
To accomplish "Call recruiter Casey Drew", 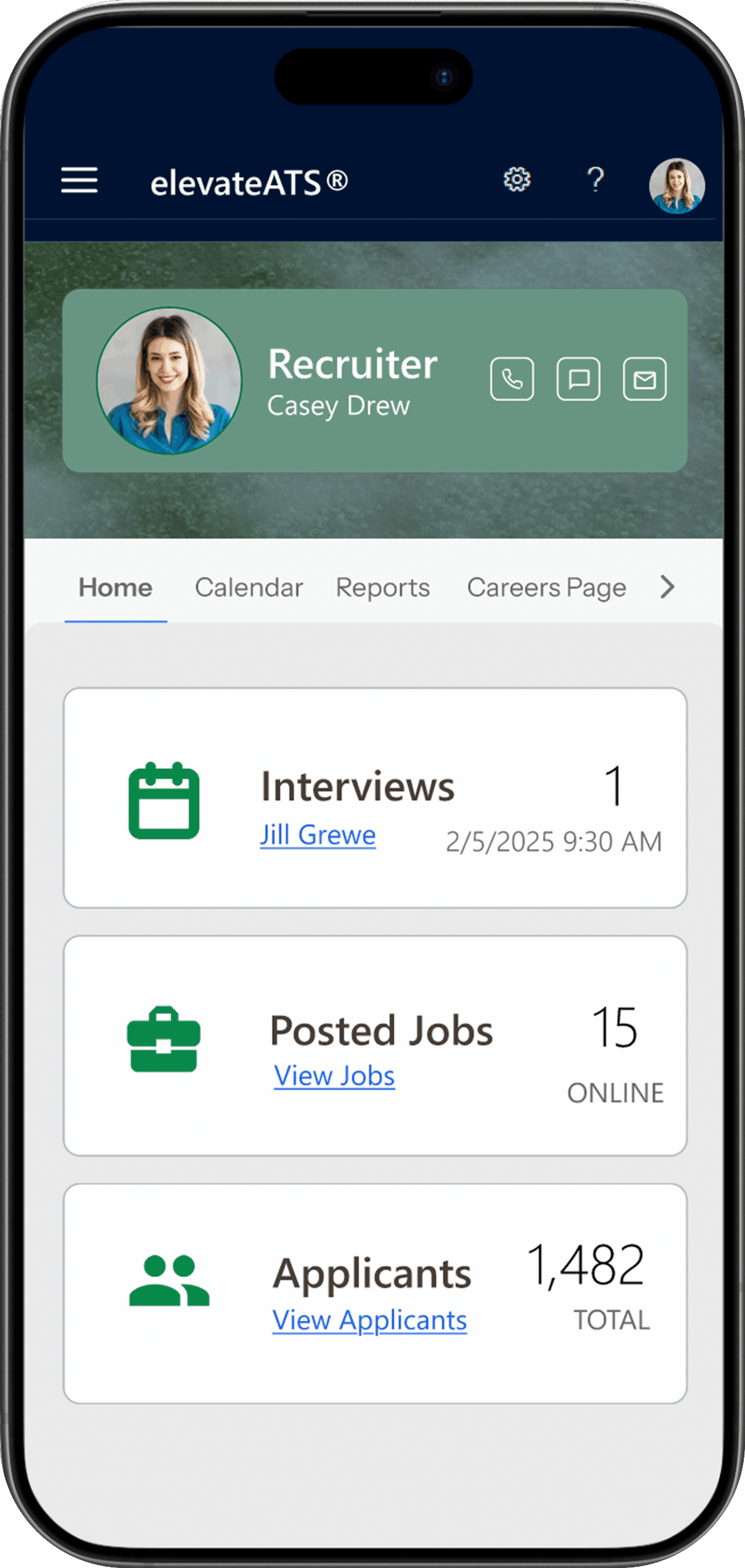I will point(512,379).
